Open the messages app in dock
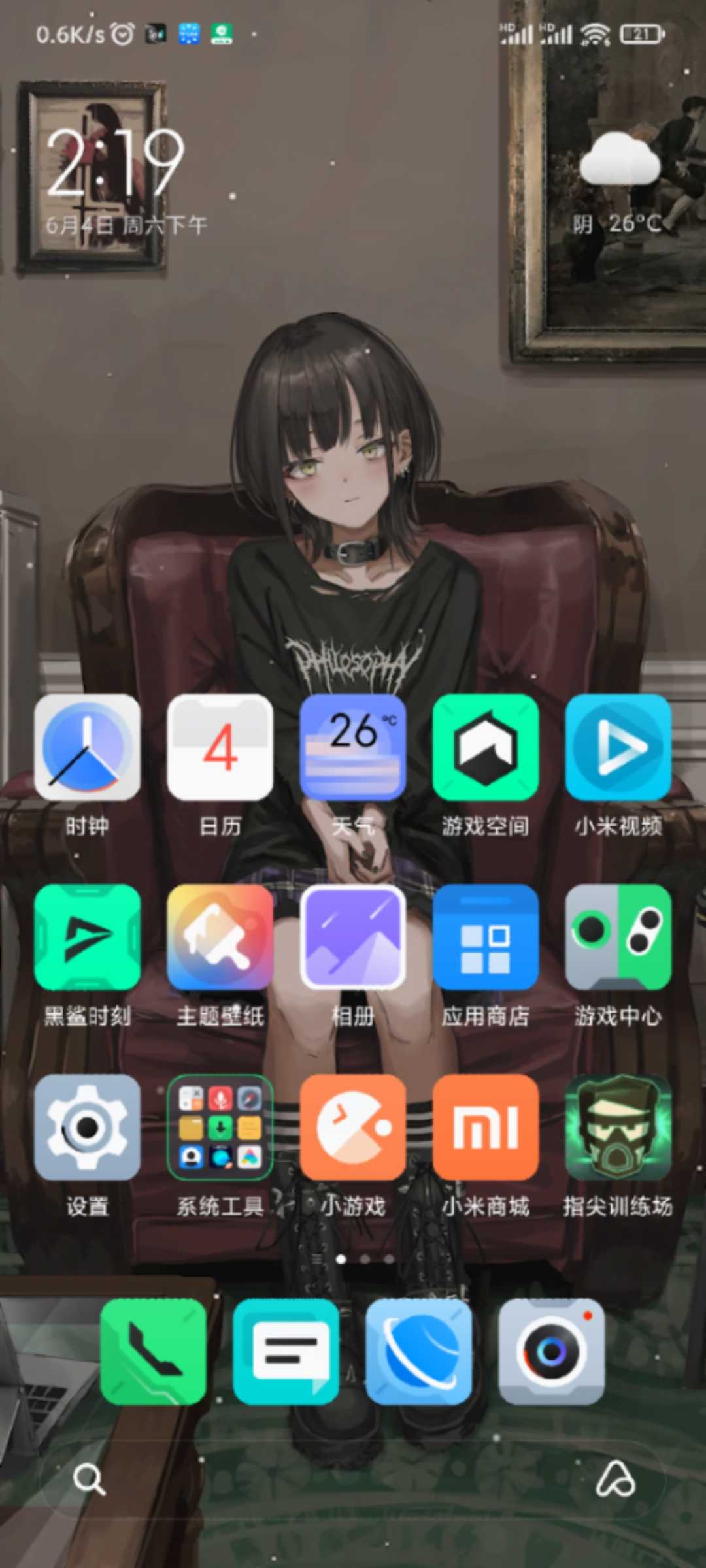The width and height of the screenshot is (706, 1568). coord(286,1352)
